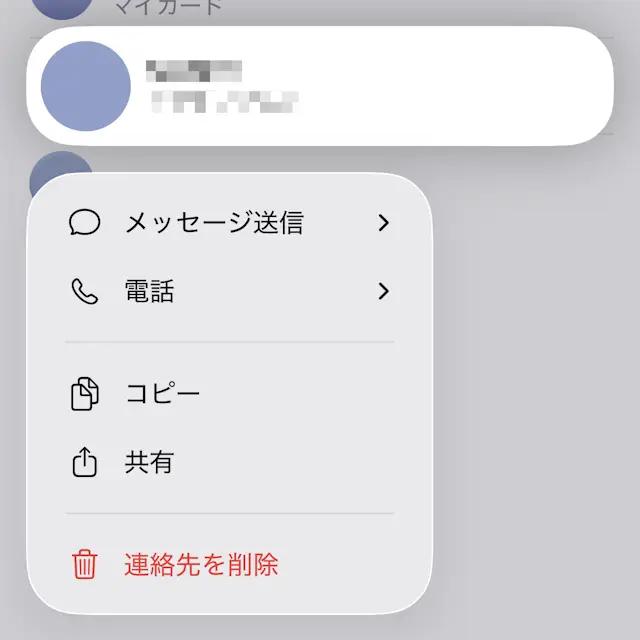Image resolution: width=640 pixels, height=640 pixels.
Task: Open the メッセージ送信 submenu
Action: click(x=229, y=223)
